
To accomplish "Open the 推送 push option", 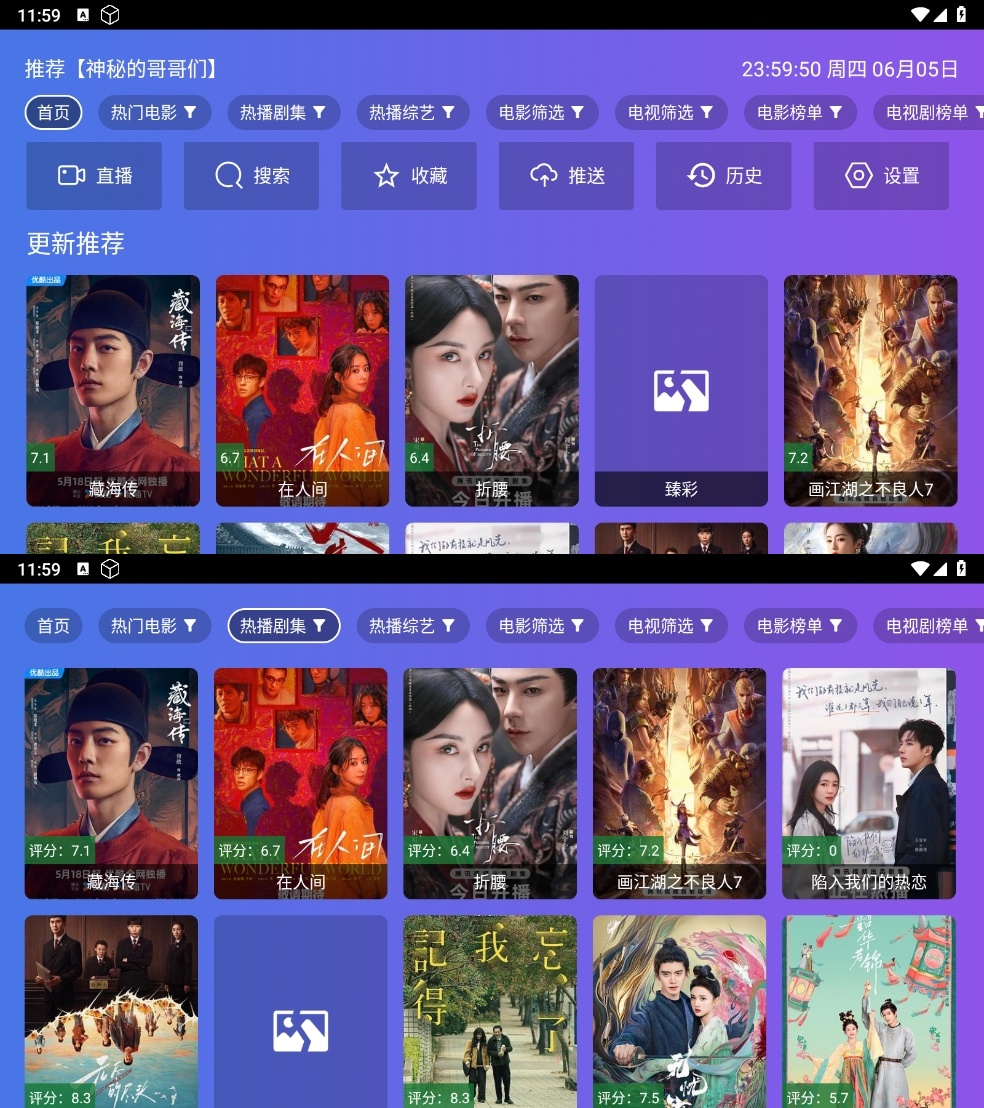I will pyautogui.click(x=566, y=176).
